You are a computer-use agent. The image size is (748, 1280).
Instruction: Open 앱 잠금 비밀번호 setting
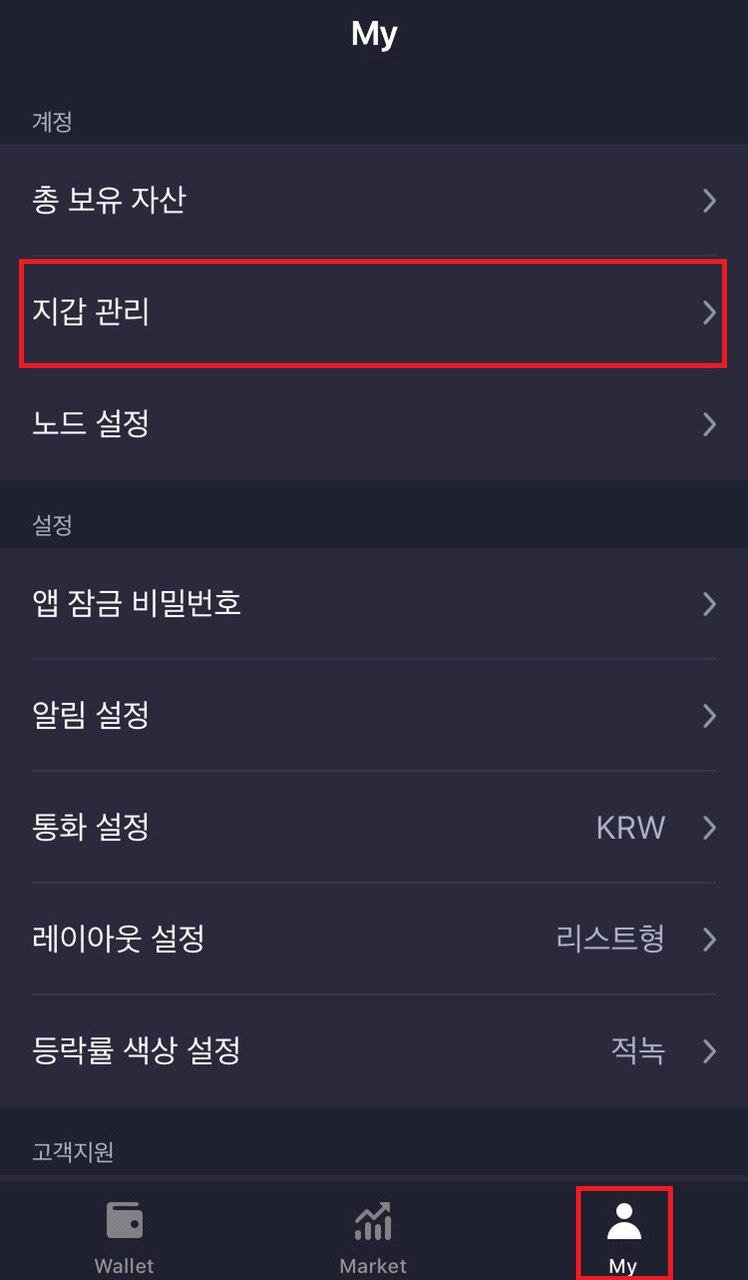click(374, 603)
